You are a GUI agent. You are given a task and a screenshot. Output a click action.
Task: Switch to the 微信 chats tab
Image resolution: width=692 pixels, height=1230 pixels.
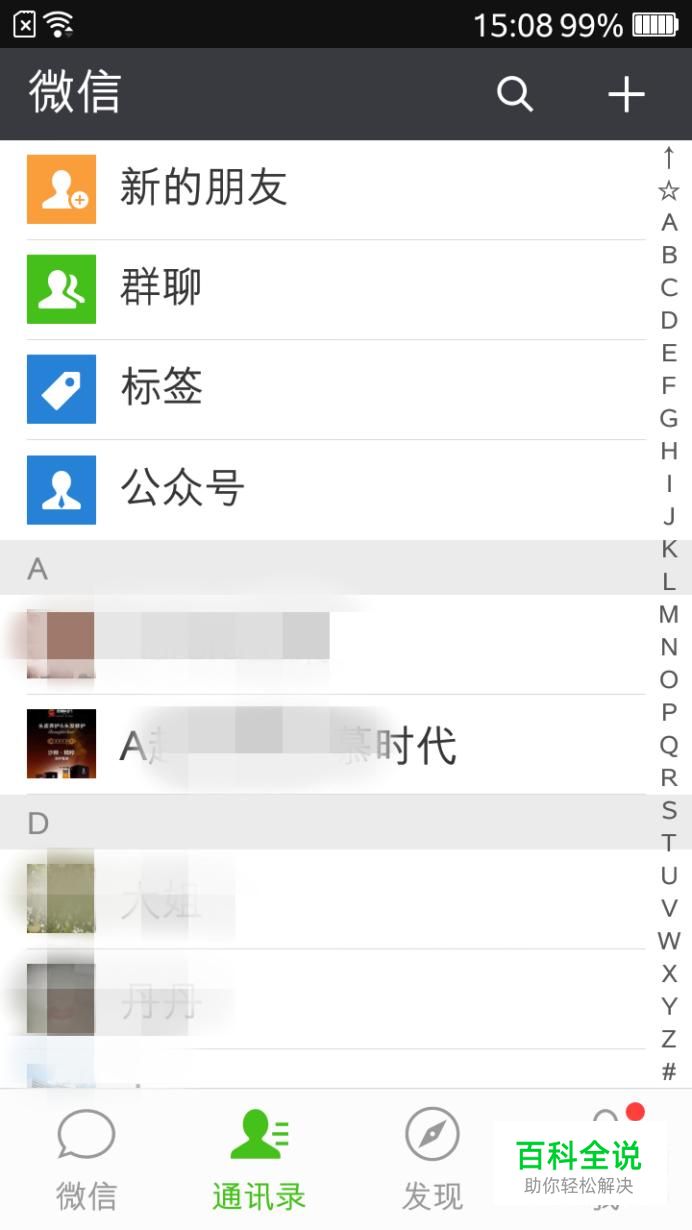86,1159
